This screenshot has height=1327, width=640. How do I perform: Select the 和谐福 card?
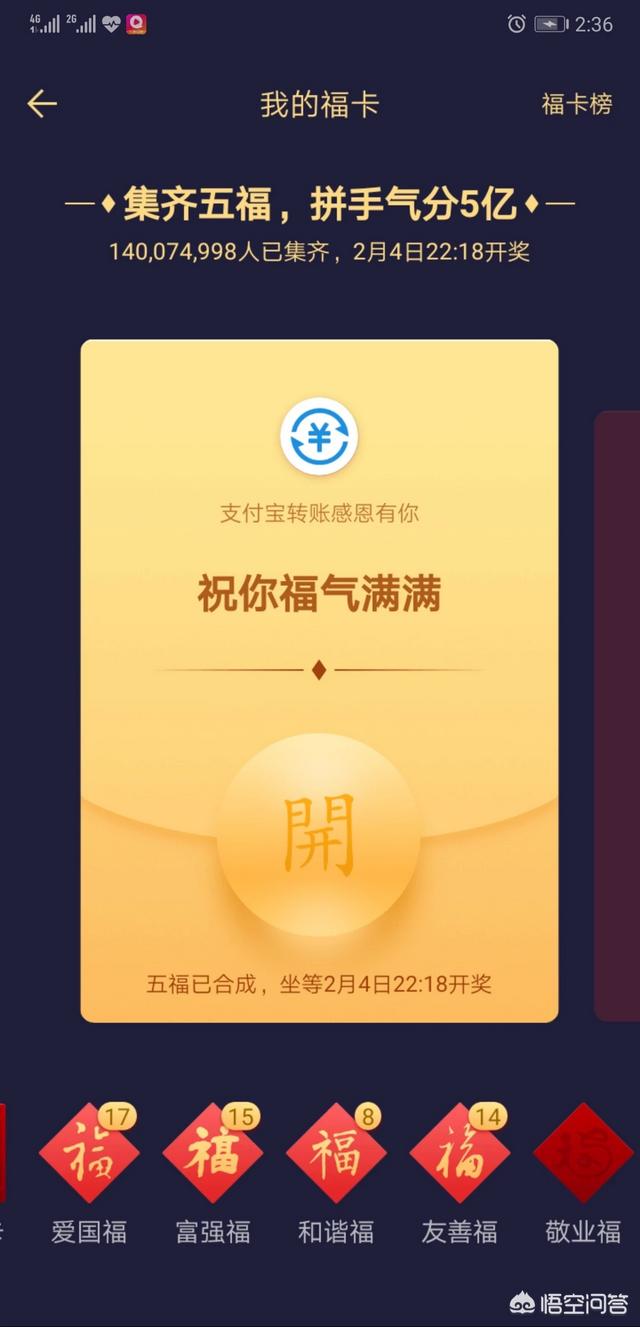(336, 1155)
